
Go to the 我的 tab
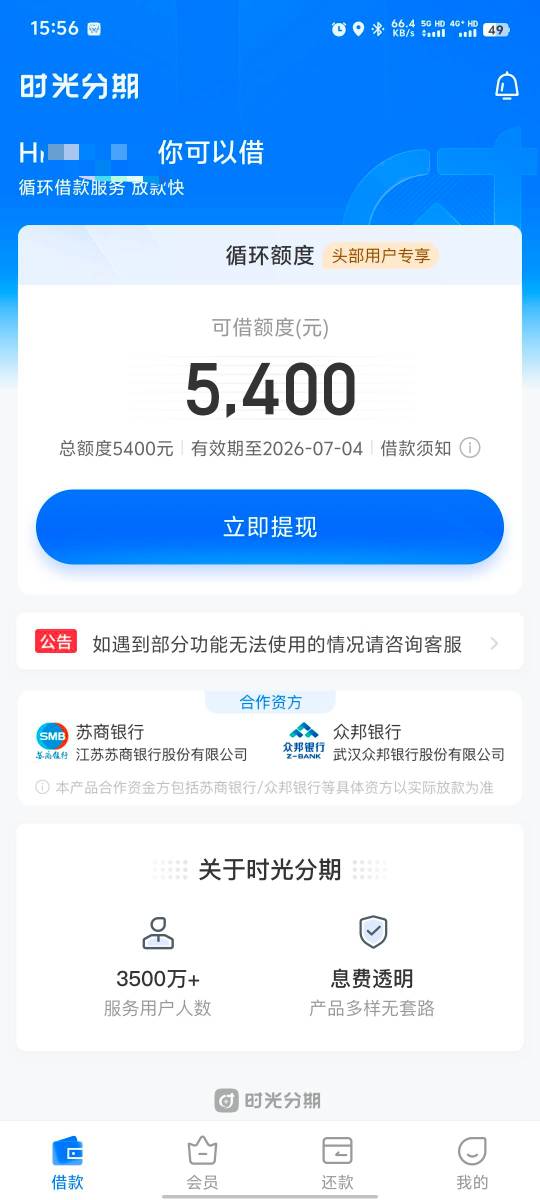472,1163
